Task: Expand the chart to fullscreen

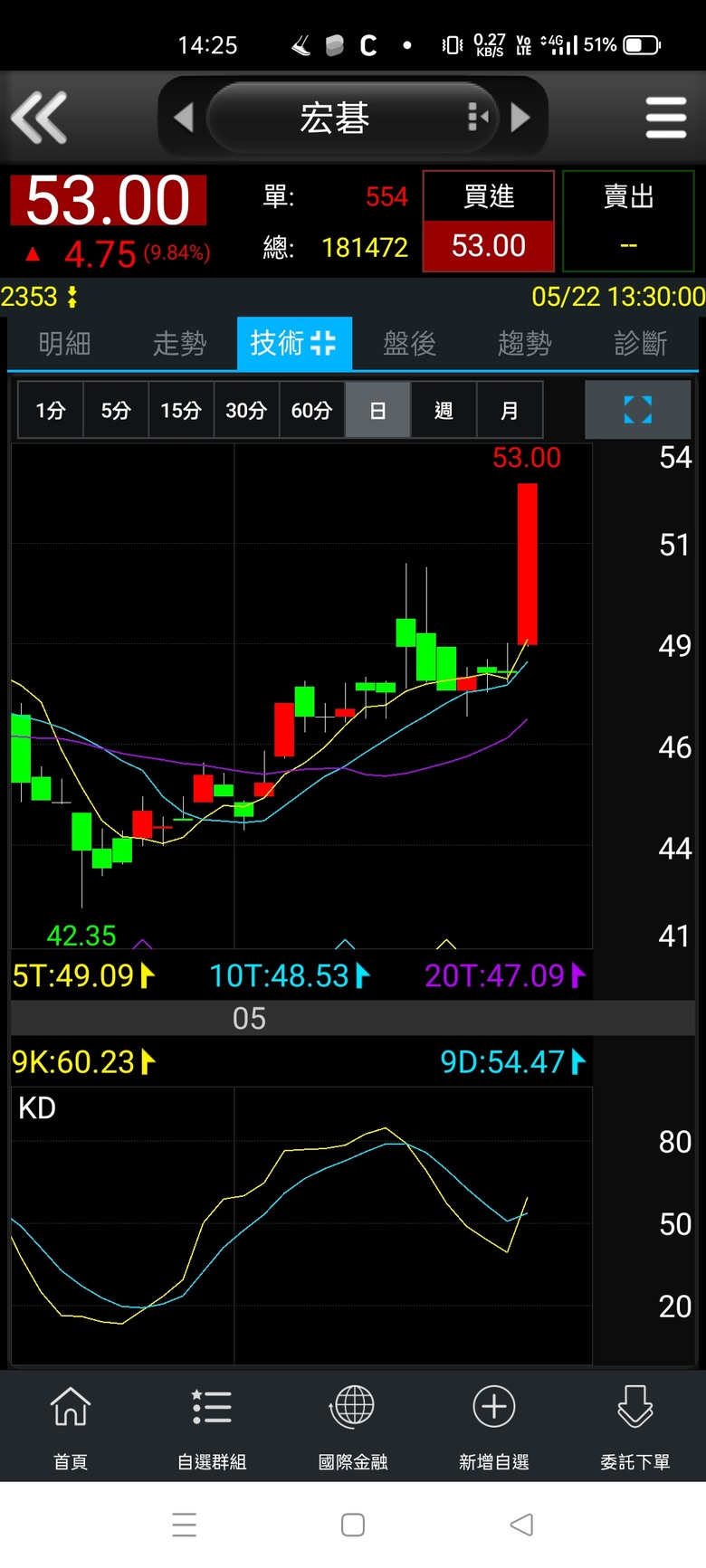Action: pyautogui.click(x=638, y=410)
